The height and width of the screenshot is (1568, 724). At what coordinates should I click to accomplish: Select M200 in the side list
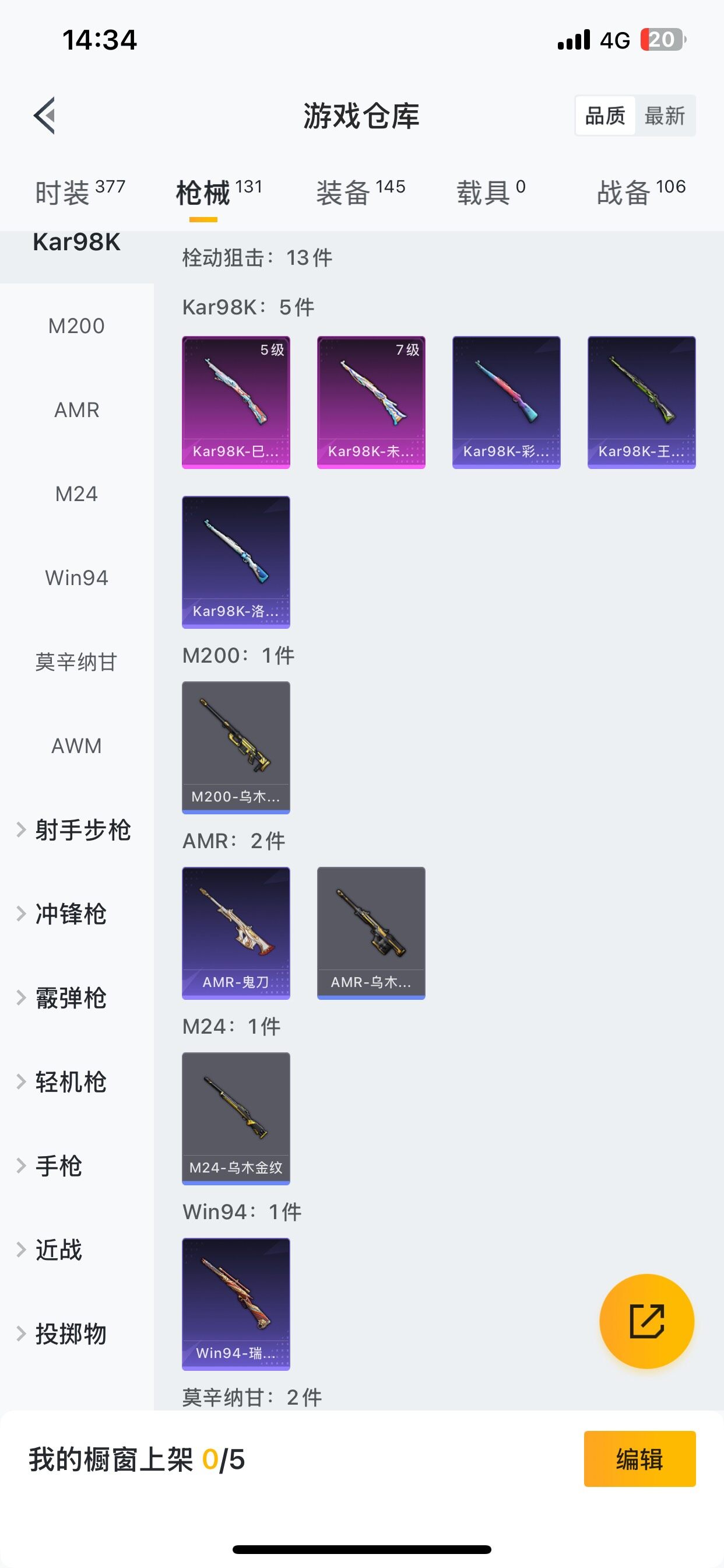click(x=77, y=326)
